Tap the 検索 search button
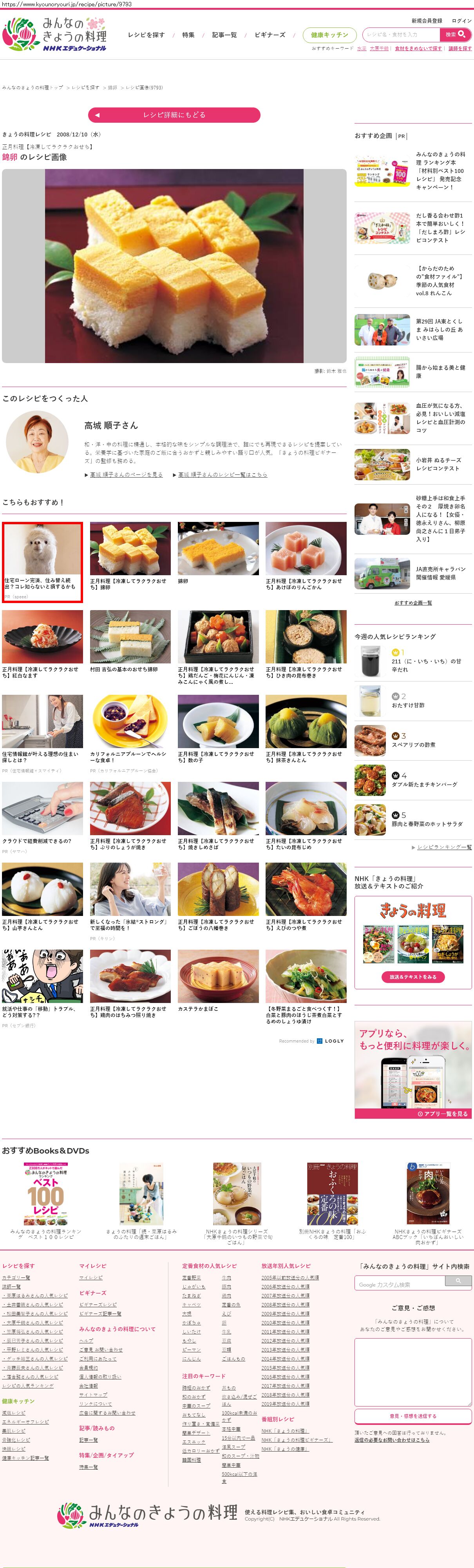The image size is (474, 1568). tap(455, 35)
